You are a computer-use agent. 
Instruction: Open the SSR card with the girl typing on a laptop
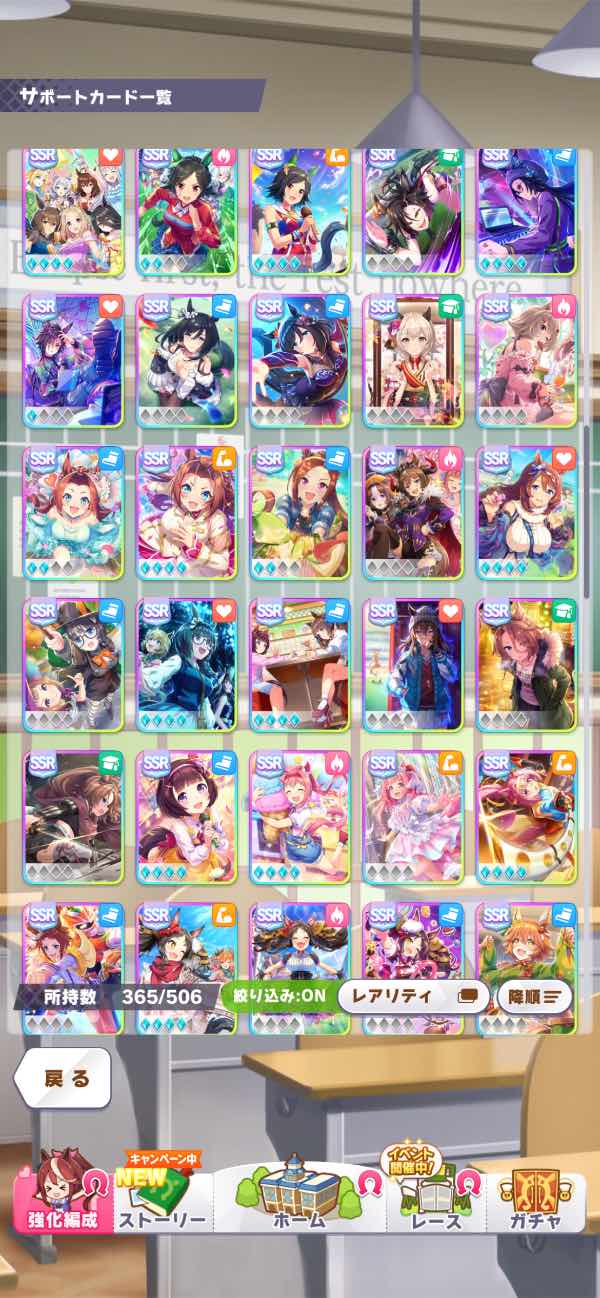click(527, 210)
